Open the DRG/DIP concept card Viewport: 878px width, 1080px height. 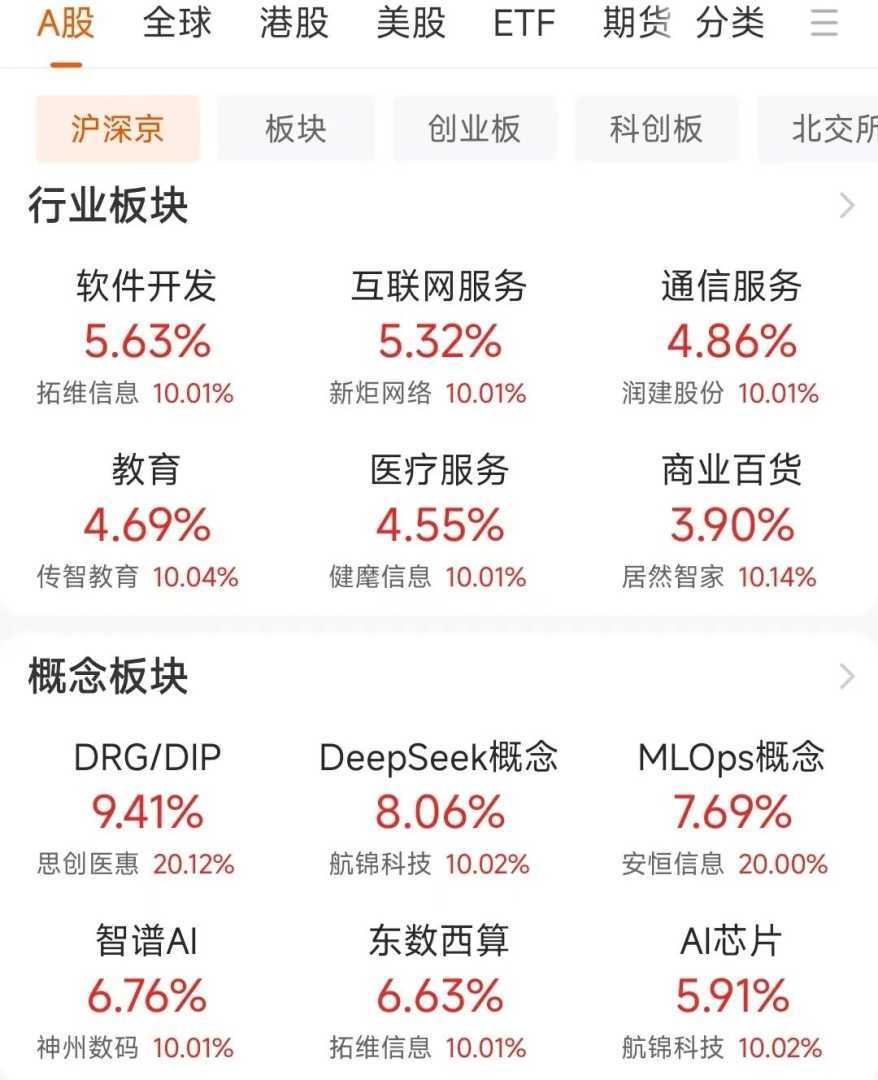coord(146,808)
